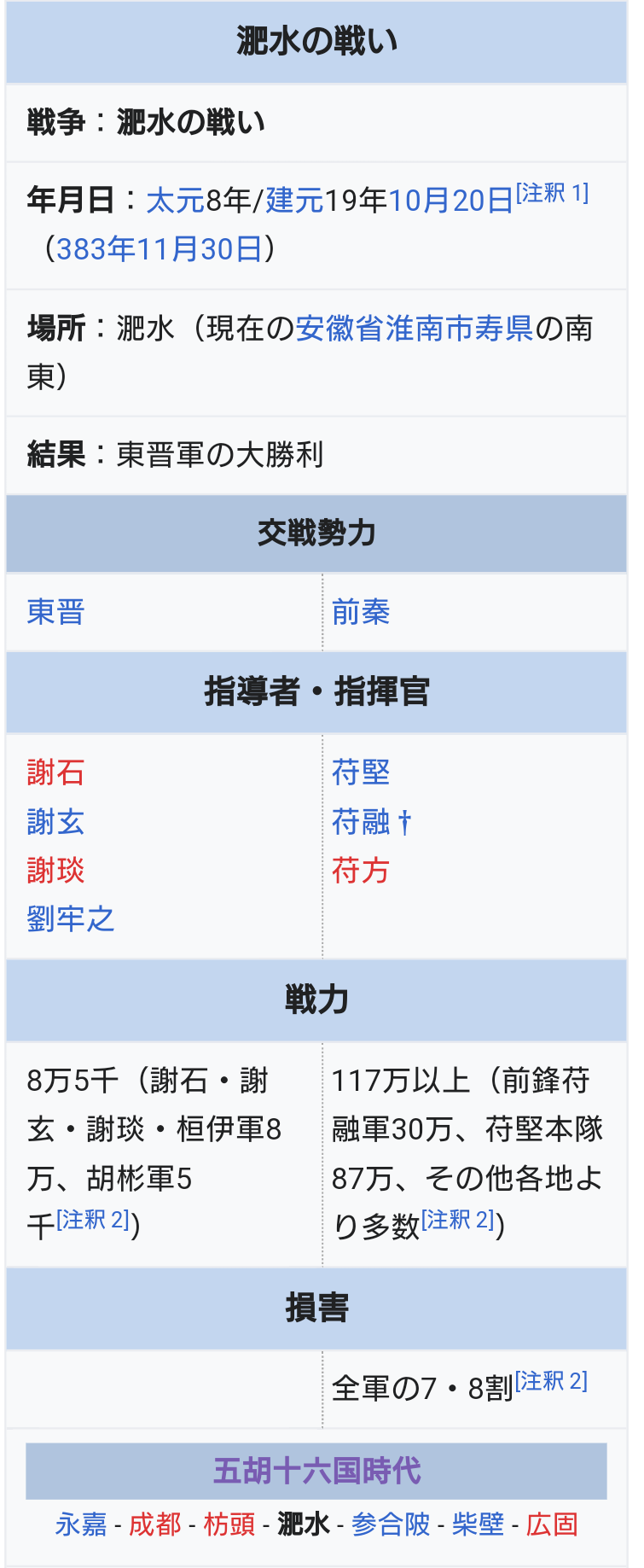
Task: Open footnote 注釈 1 beside the date
Action: 552,194
